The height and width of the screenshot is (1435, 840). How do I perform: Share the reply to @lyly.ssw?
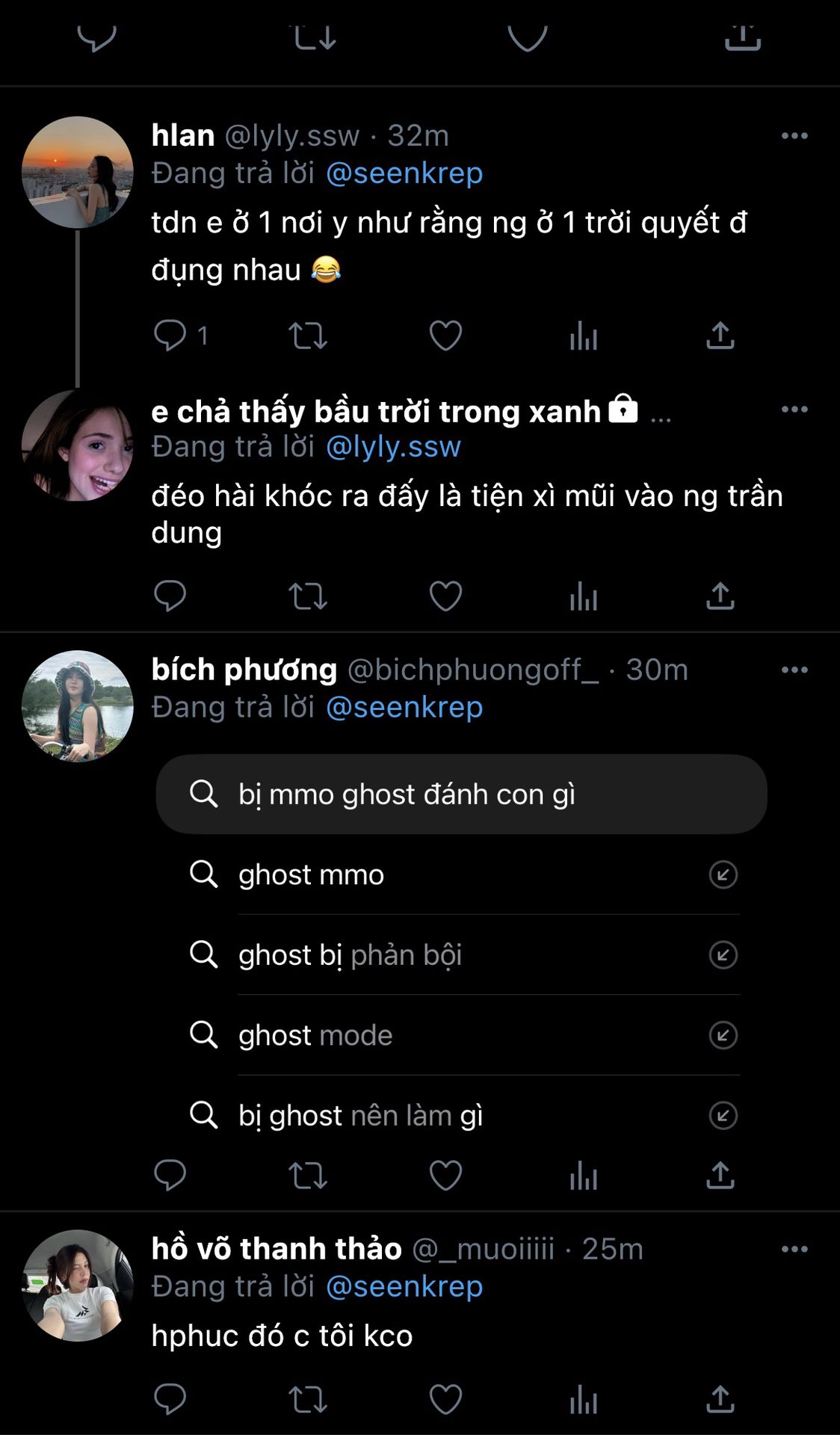coord(720,596)
